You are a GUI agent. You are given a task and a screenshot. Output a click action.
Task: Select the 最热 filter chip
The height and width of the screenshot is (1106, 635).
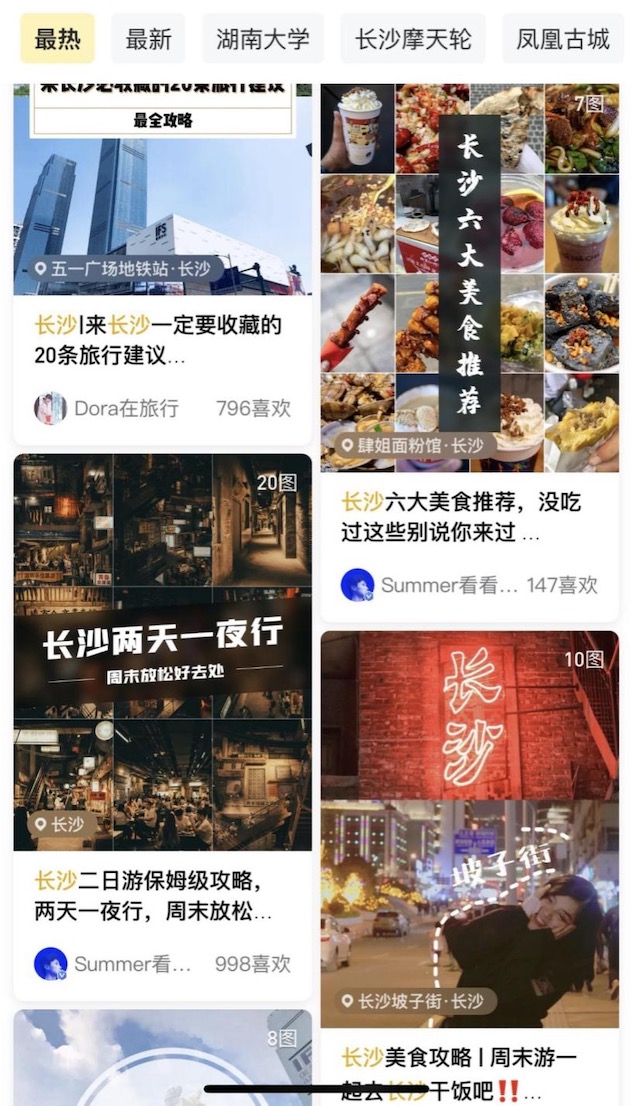57,39
